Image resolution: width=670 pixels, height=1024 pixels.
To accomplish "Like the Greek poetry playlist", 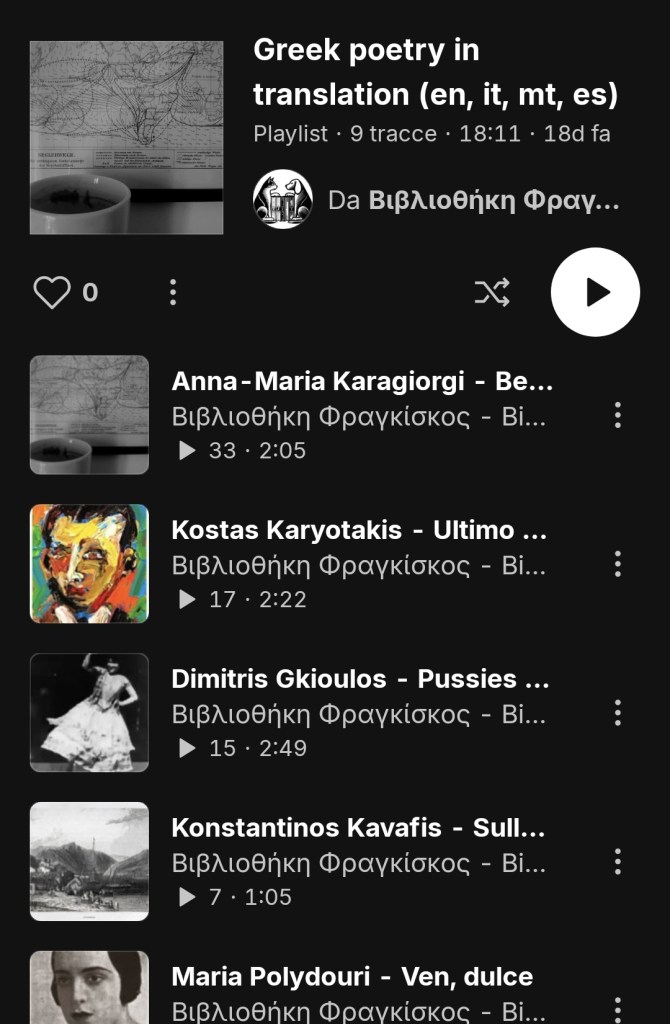I will coord(52,292).
